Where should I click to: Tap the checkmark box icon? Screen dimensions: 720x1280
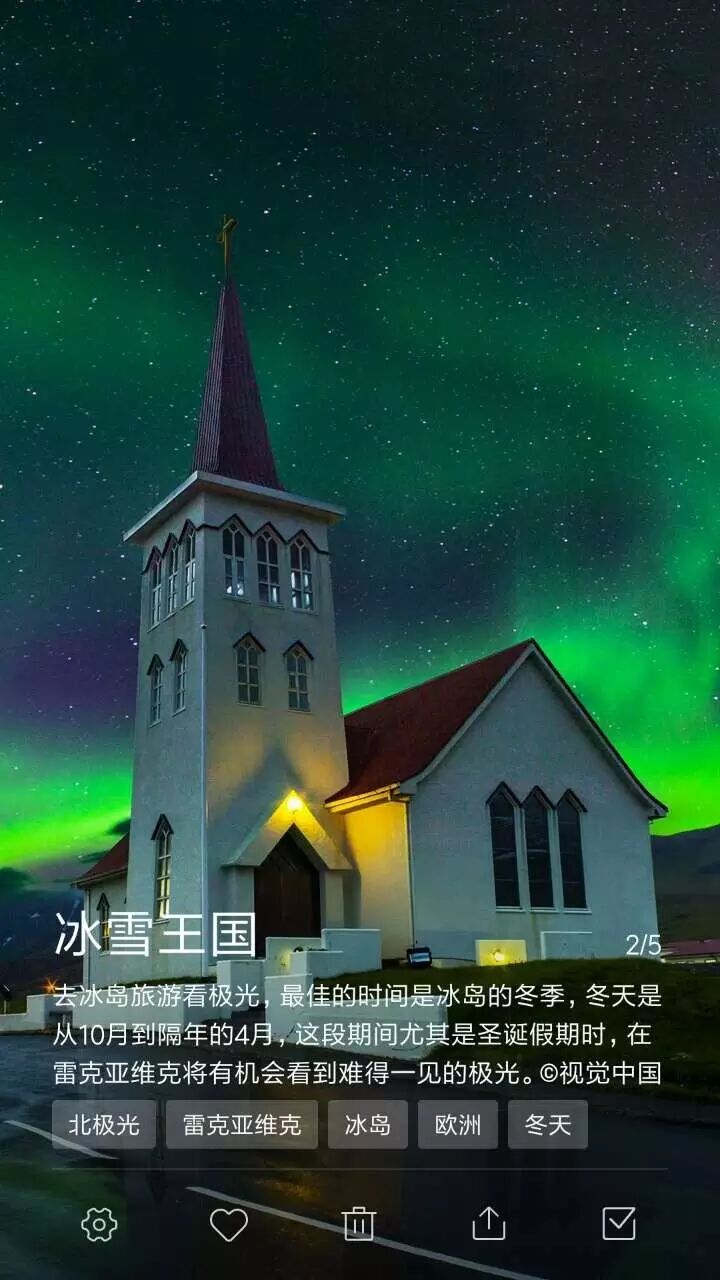click(618, 1224)
